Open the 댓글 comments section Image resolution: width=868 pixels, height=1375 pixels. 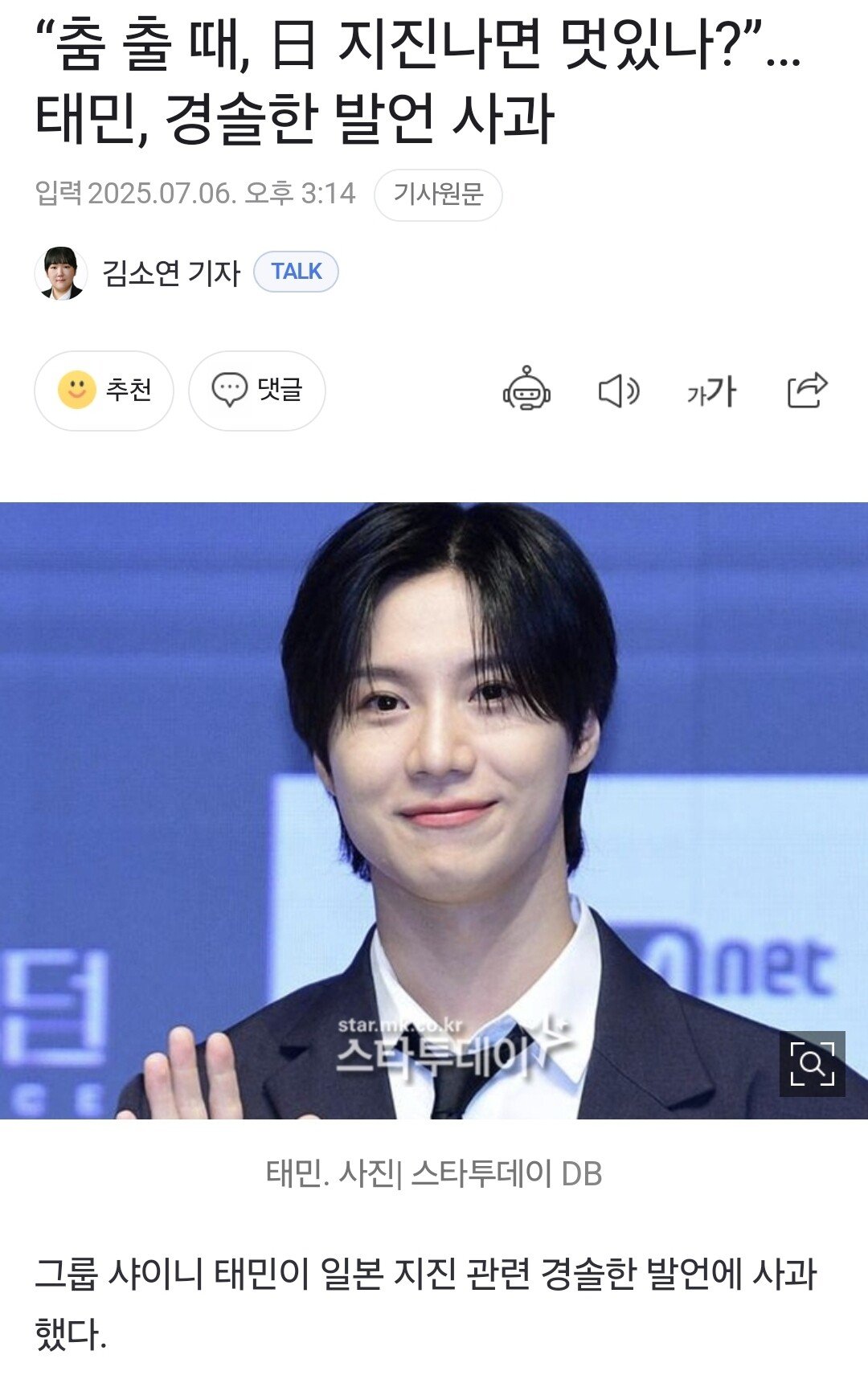click(x=257, y=391)
